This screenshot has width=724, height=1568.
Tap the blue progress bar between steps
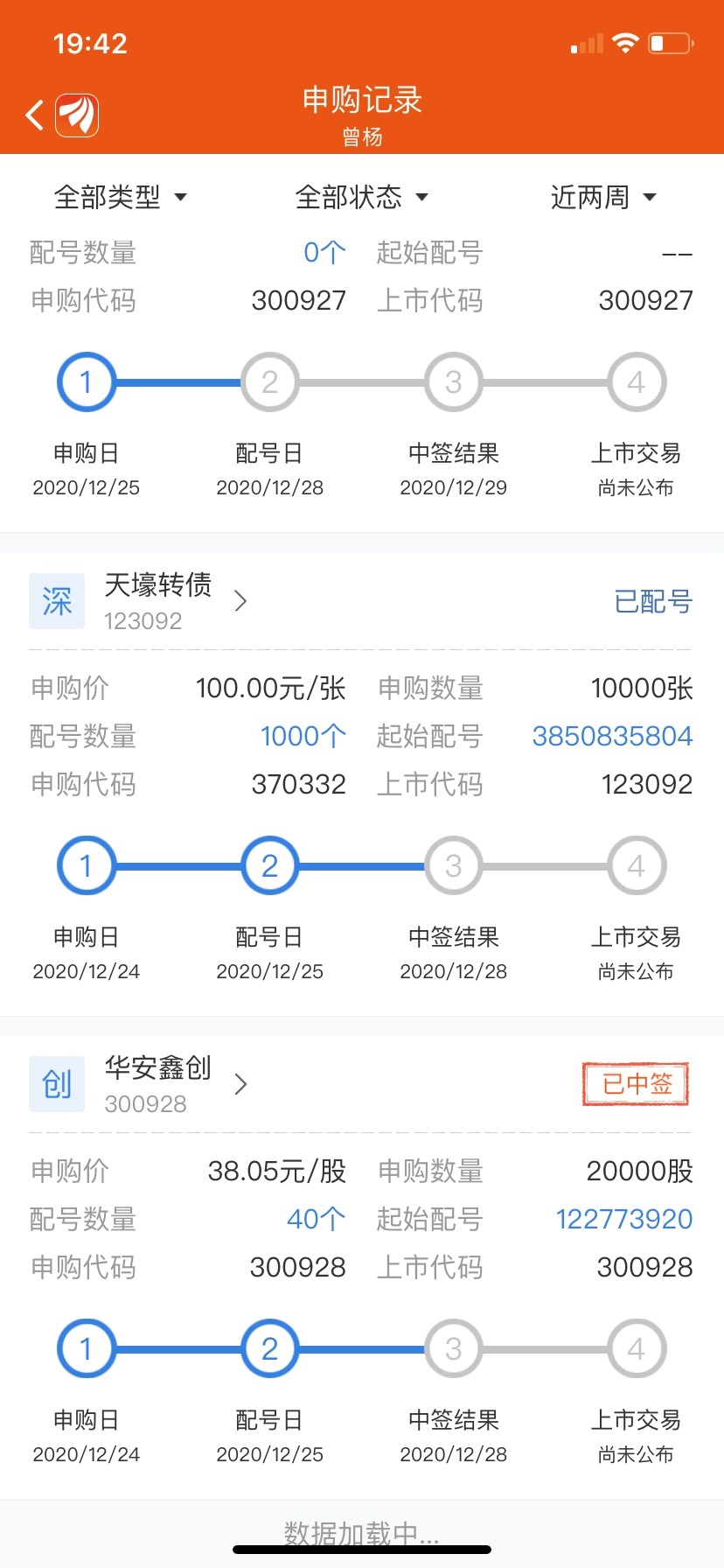pos(178,865)
